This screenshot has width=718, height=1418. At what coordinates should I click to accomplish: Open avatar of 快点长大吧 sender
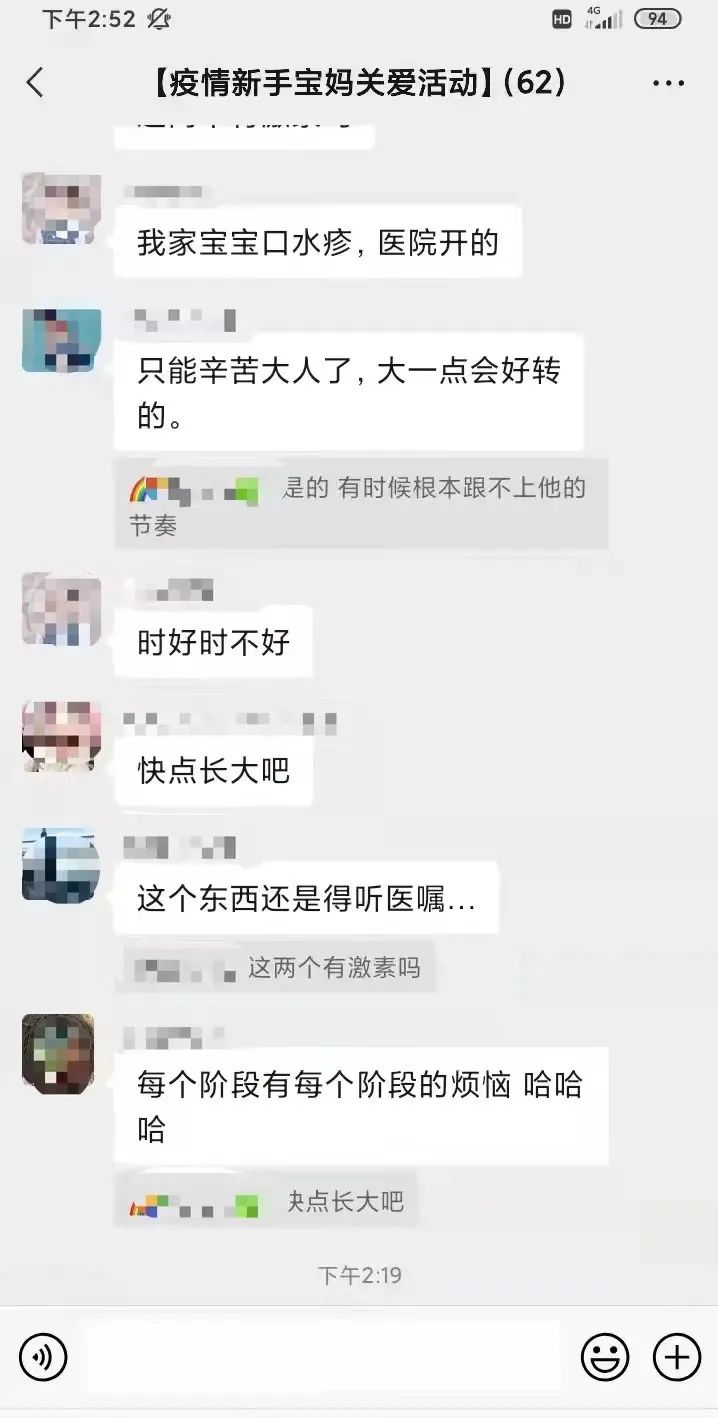(61, 737)
